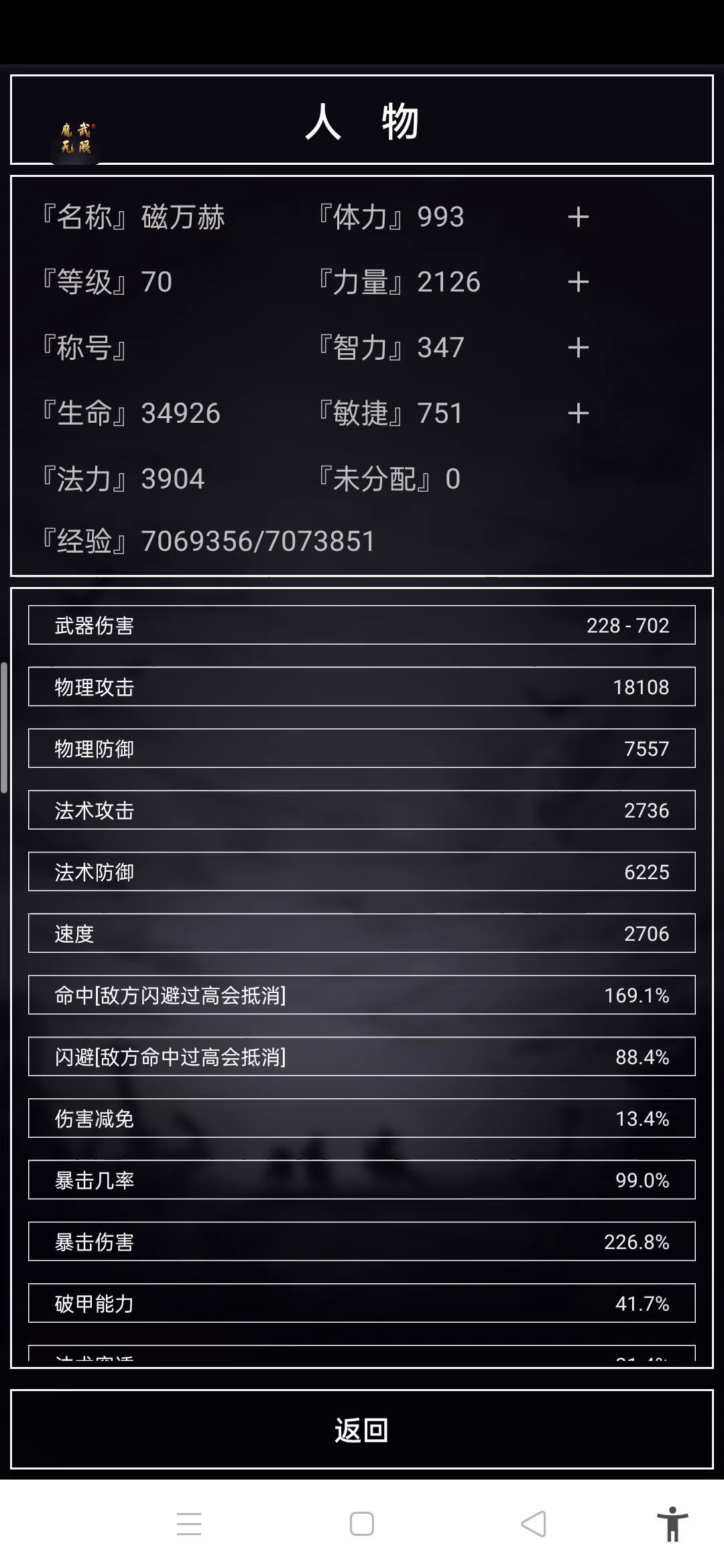Open the accessibility shortcut button
This screenshot has width=724, height=1568.
[x=672, y=1524]
